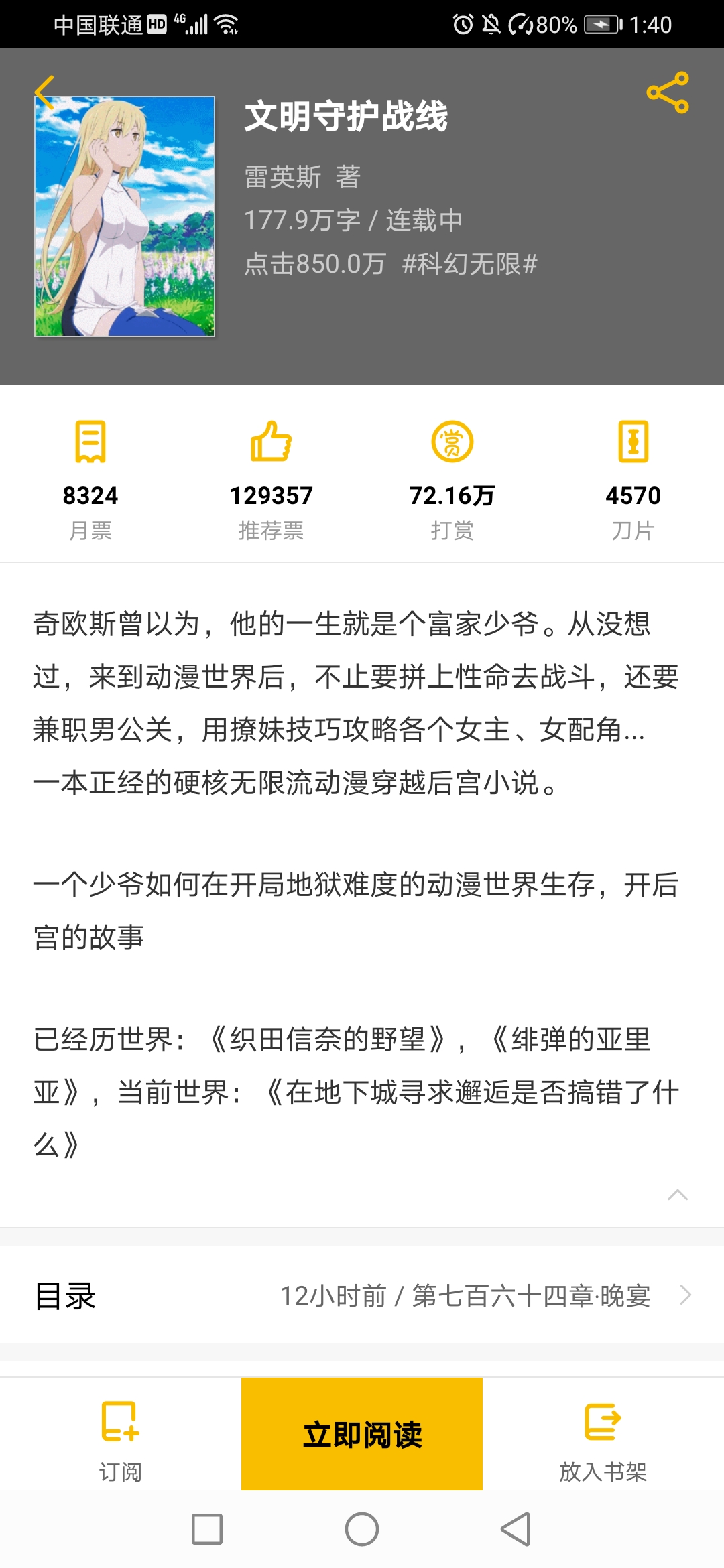Go to the system home screen

pyautogui.click(x=362, y=1529)
